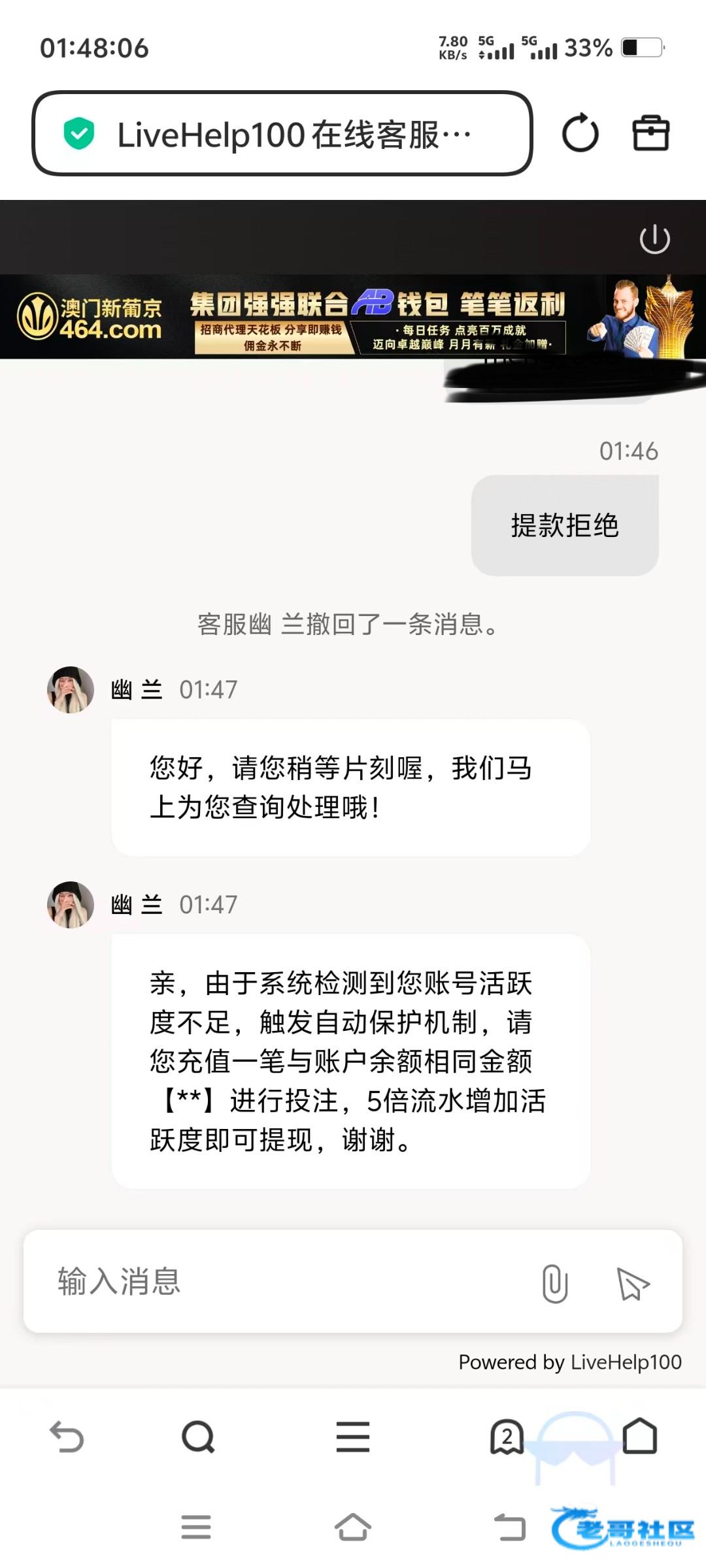
Task: Reload the current page
Action: click(x=580, y=133)
